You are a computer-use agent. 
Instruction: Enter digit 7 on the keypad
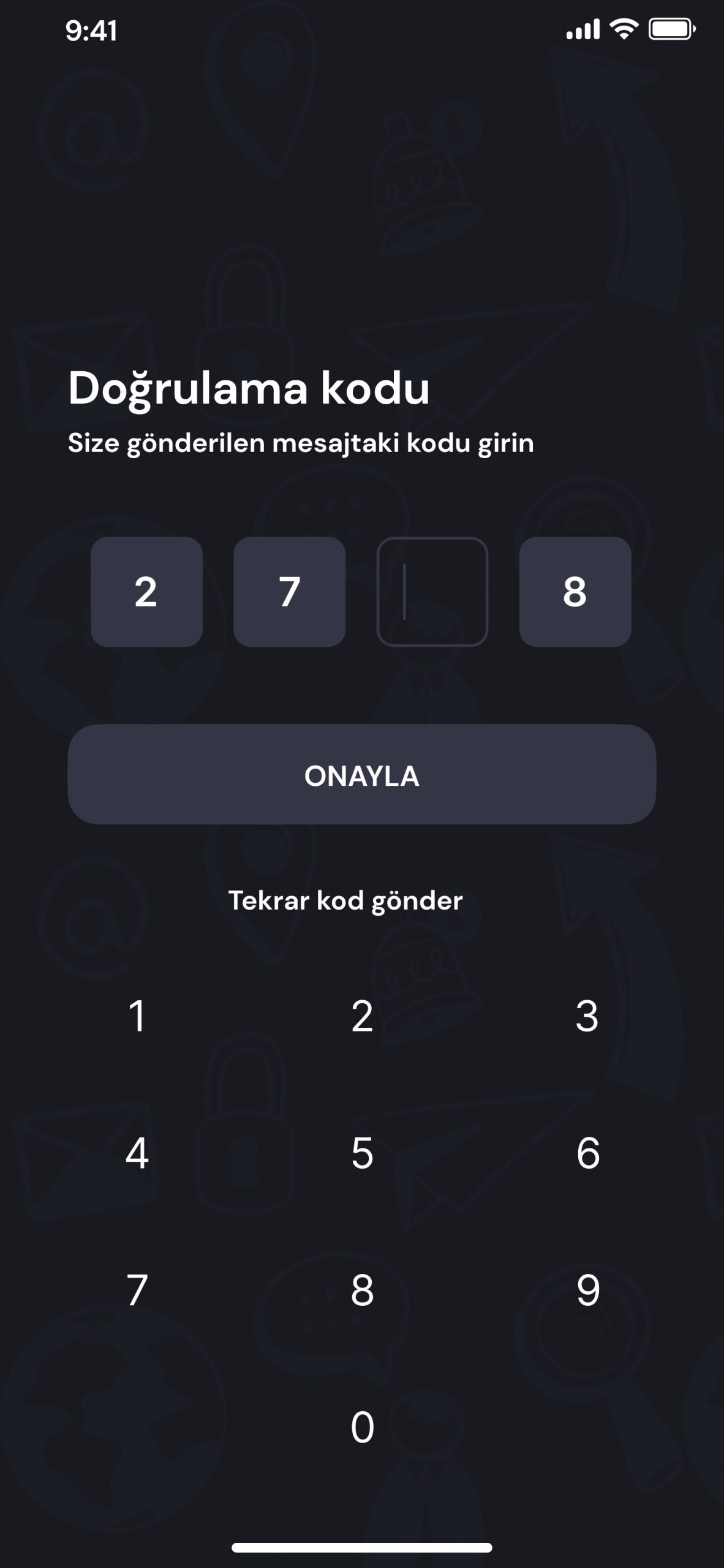coord(137,1291)
